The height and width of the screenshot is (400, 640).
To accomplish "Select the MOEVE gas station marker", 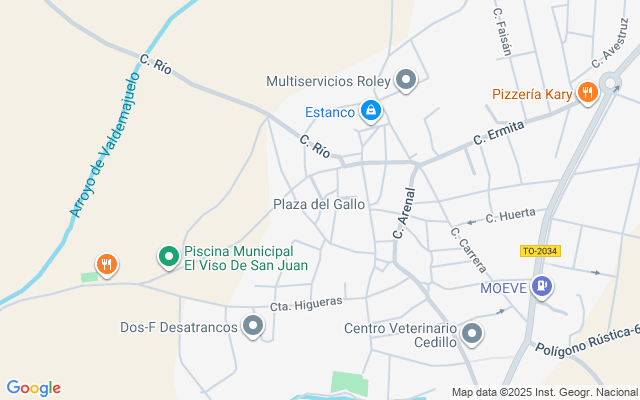I will click(542, 287).
